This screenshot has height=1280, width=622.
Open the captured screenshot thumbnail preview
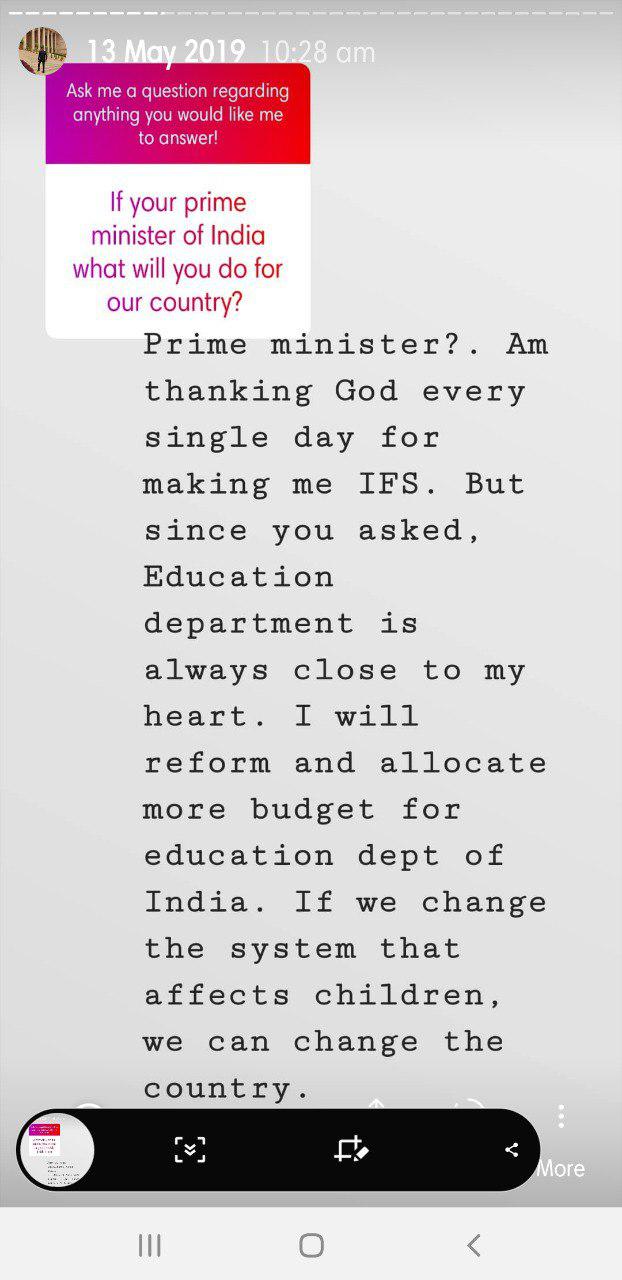coord(57,1150)
